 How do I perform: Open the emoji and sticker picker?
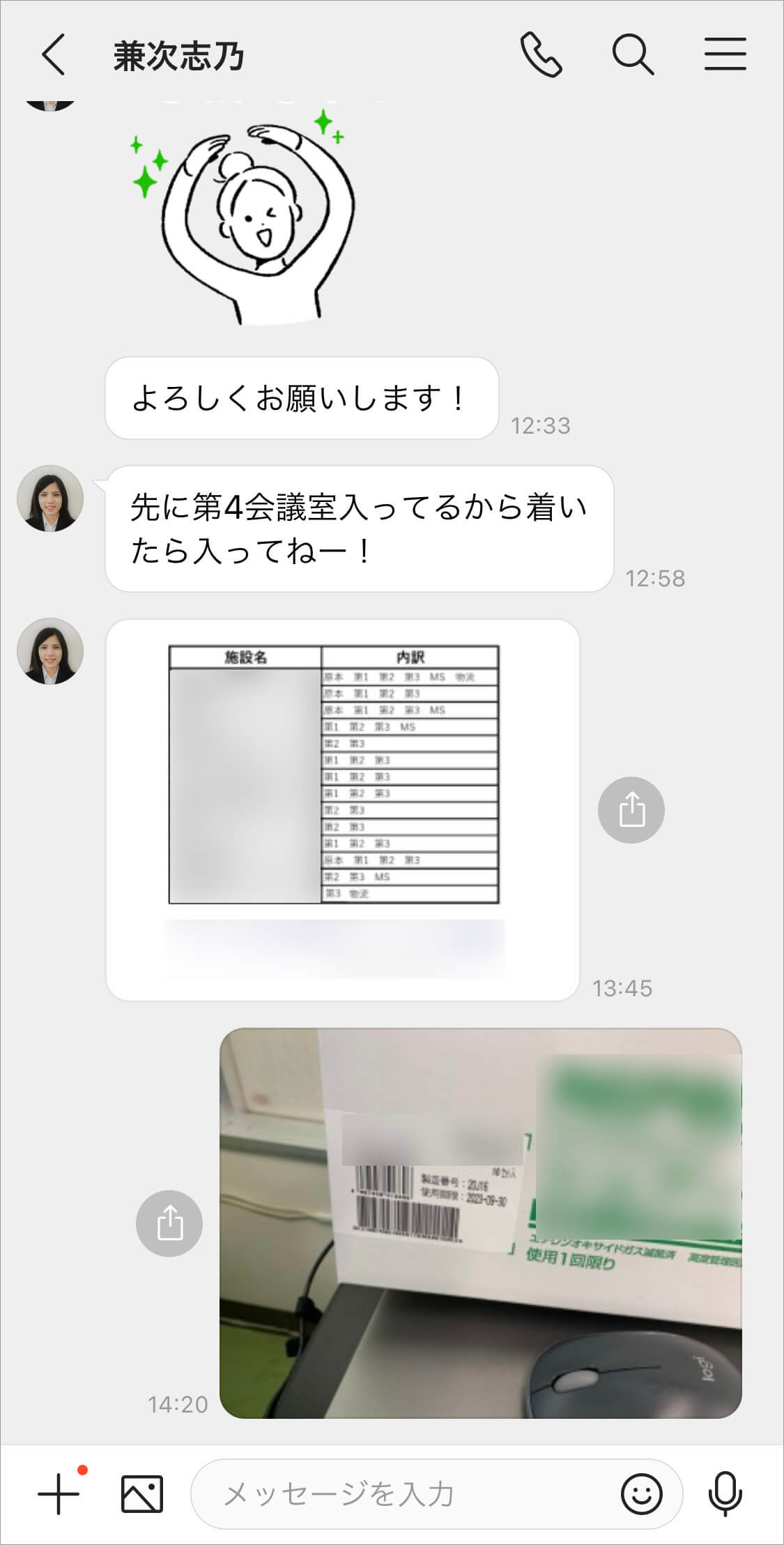(641, 1494)
